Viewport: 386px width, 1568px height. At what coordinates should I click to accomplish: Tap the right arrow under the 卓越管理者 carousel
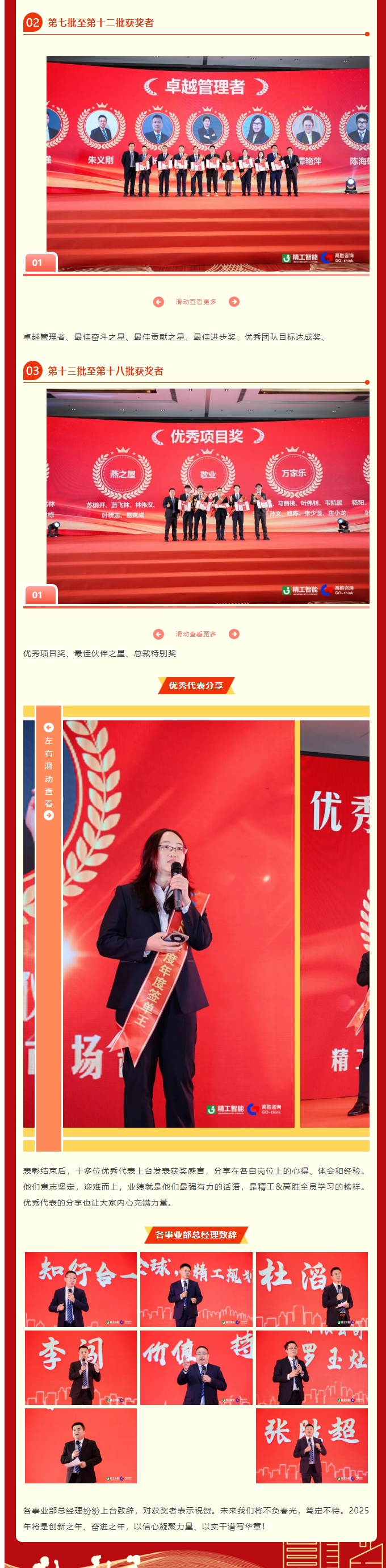(x=234, y=302)
